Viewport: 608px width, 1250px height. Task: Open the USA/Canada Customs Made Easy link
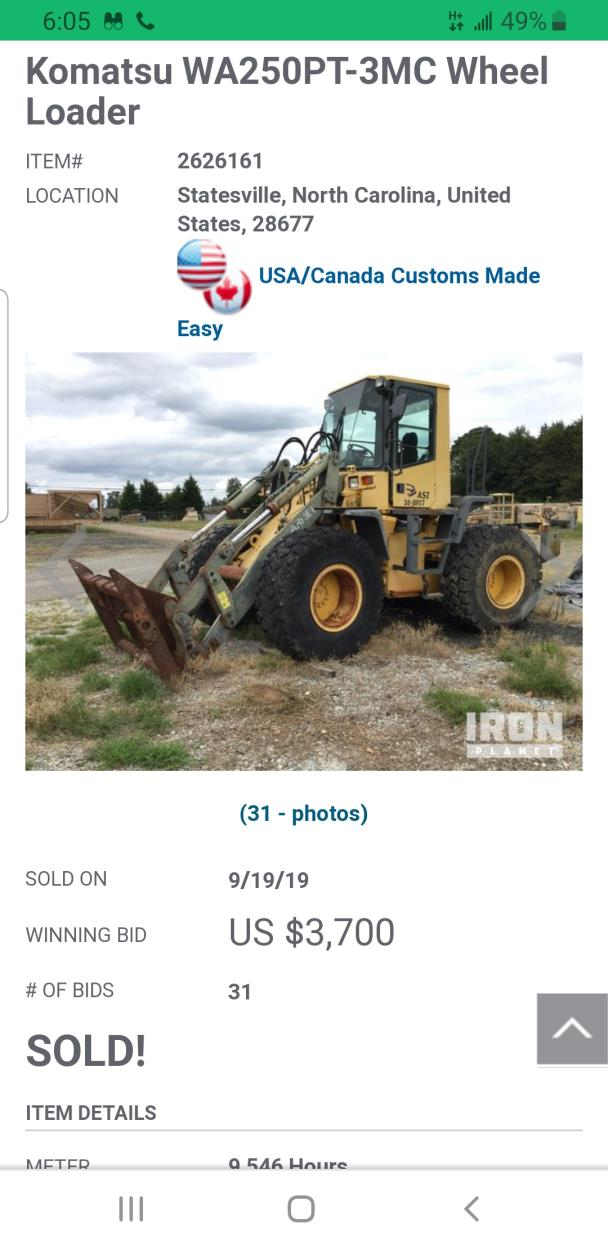click(398, 276)
